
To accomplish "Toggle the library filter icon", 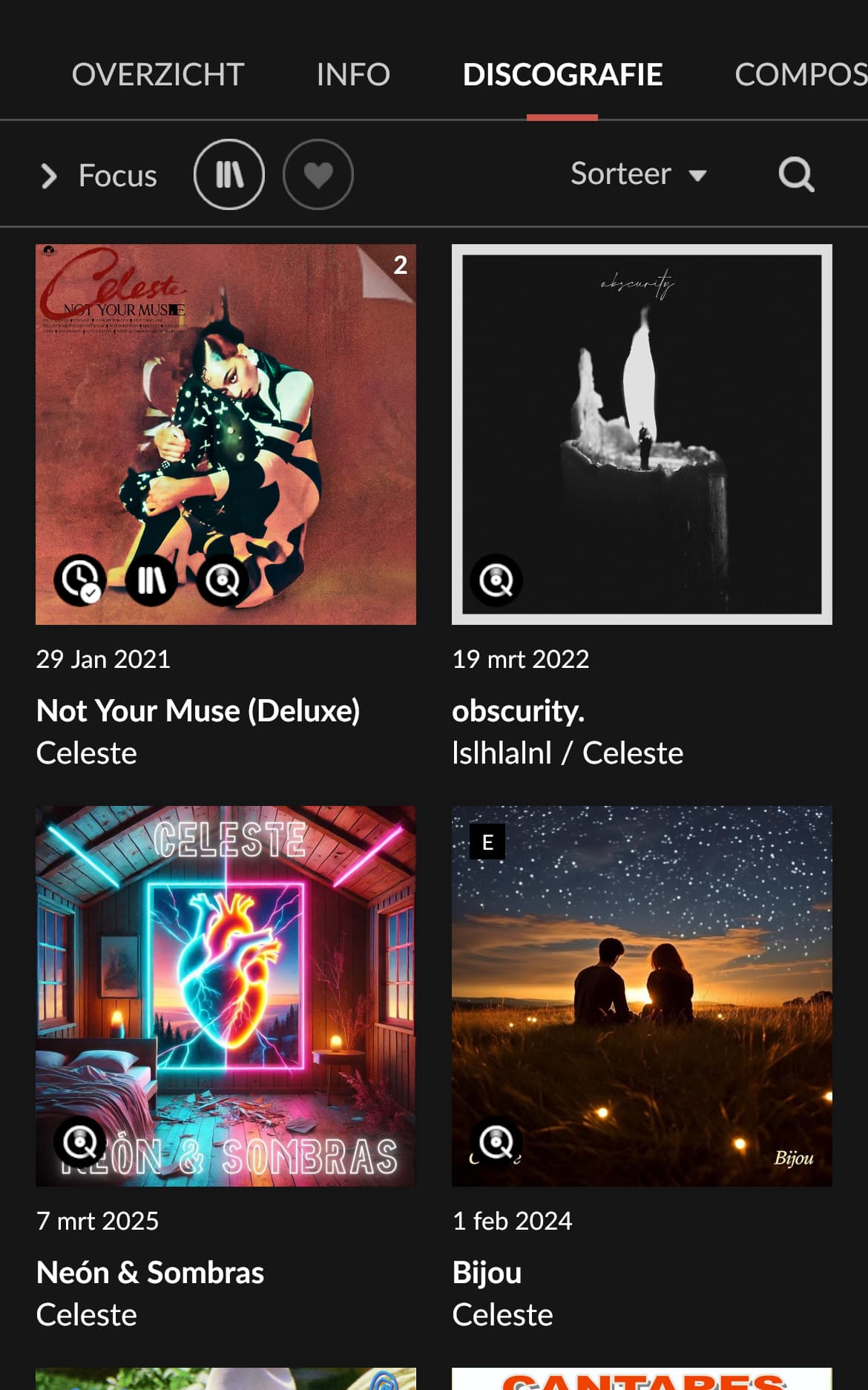I will click(229, 174).
